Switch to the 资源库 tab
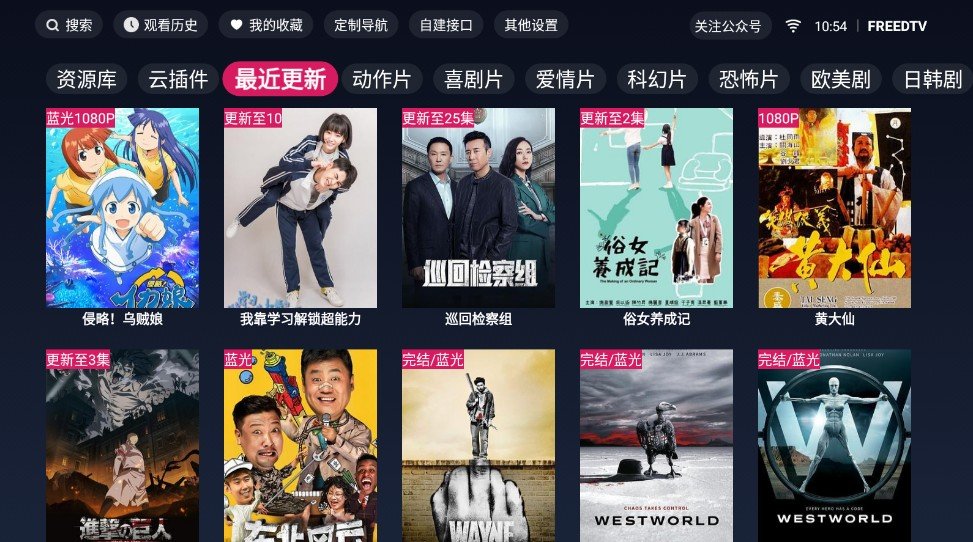Viewport: 973px width, 542px height. [86, 79]
